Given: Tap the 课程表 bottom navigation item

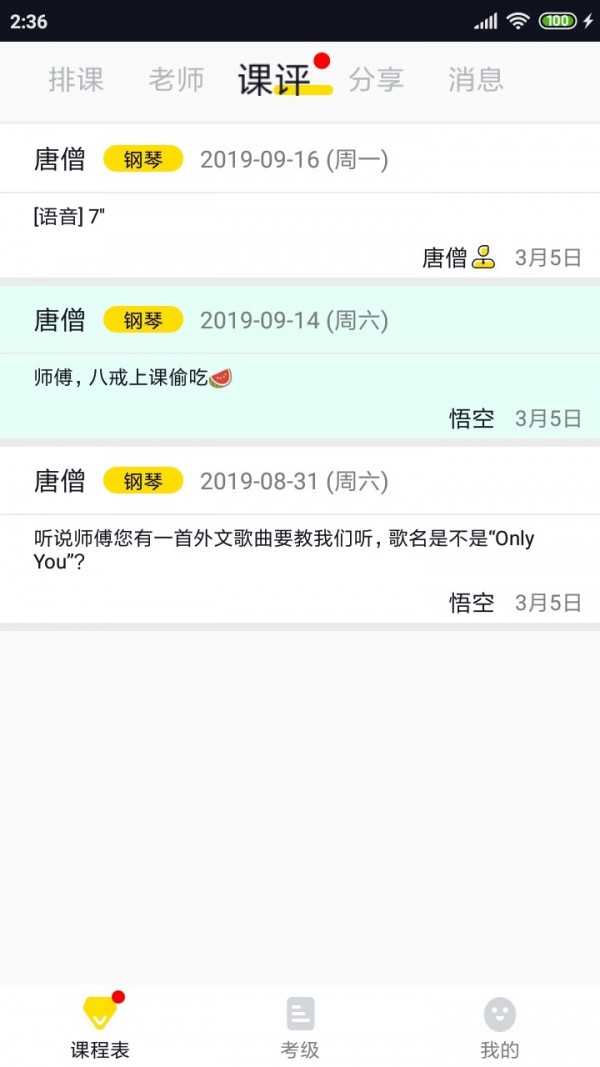Looking at the screenshot, I should 100,1027.
